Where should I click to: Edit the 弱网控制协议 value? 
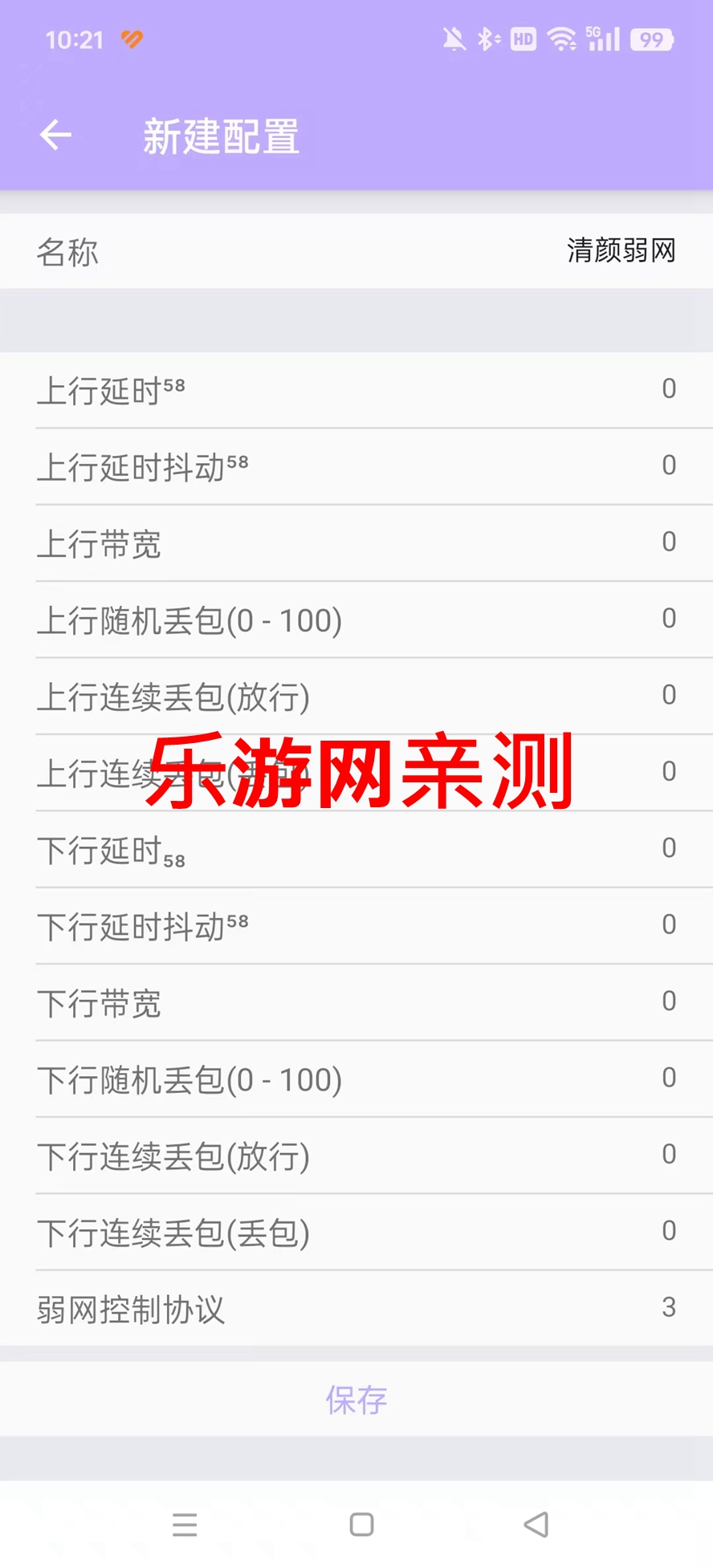coord(668,1308)
